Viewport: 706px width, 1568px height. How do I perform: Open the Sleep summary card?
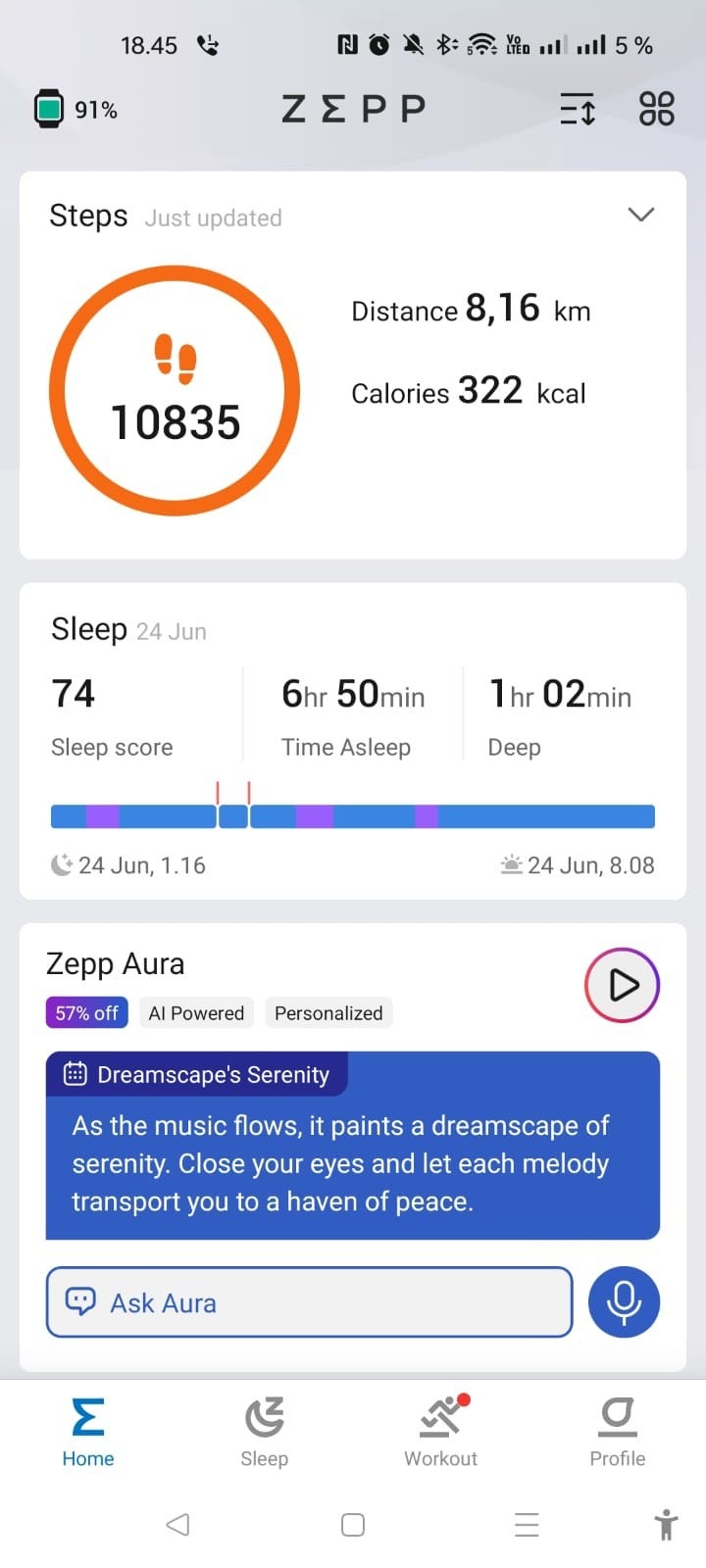[353, 741]
